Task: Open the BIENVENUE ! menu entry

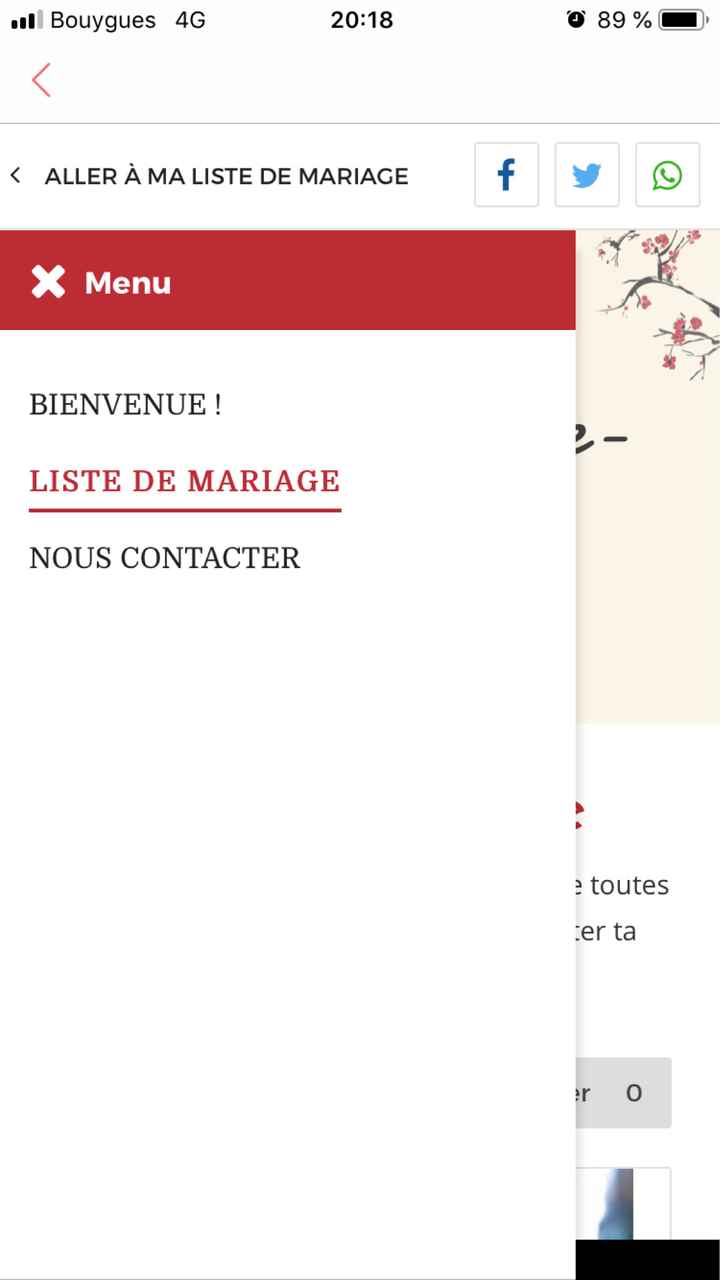Action: point(125,404)
